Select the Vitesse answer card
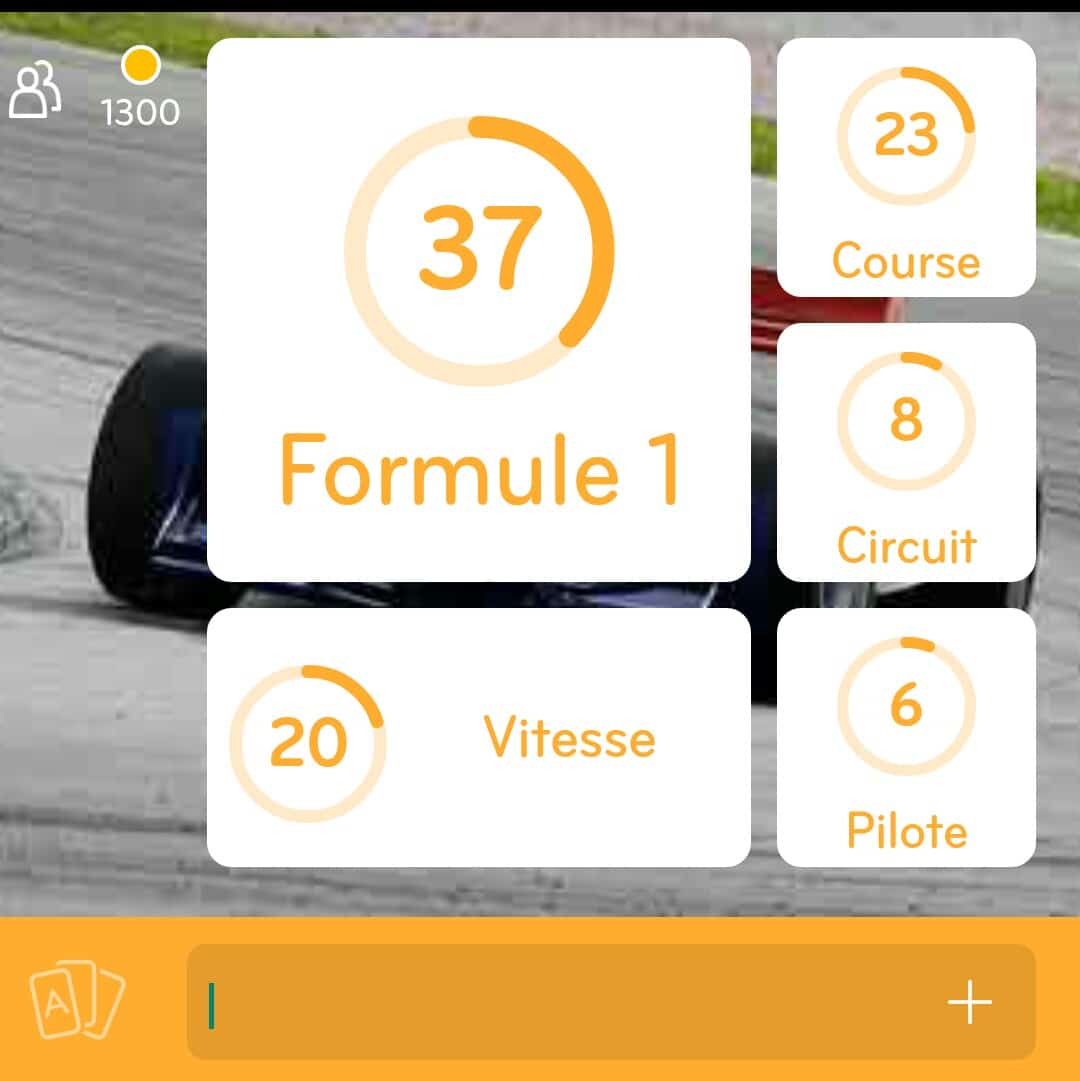Image resolution: width=1080 pixels, height=1081 pixels. [x=478, y=738]
